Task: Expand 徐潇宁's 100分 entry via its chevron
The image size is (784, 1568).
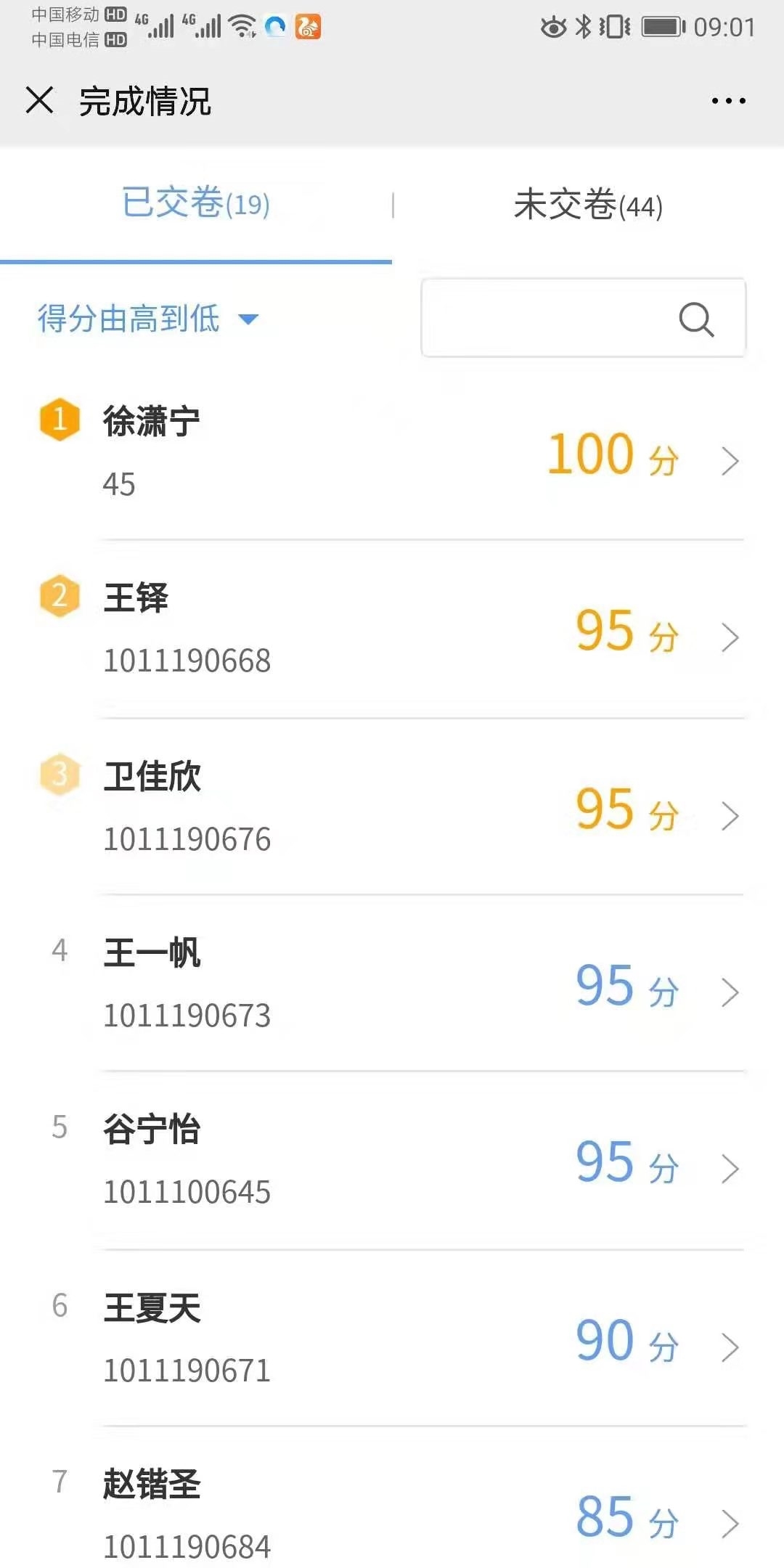Action: [730, 460]
